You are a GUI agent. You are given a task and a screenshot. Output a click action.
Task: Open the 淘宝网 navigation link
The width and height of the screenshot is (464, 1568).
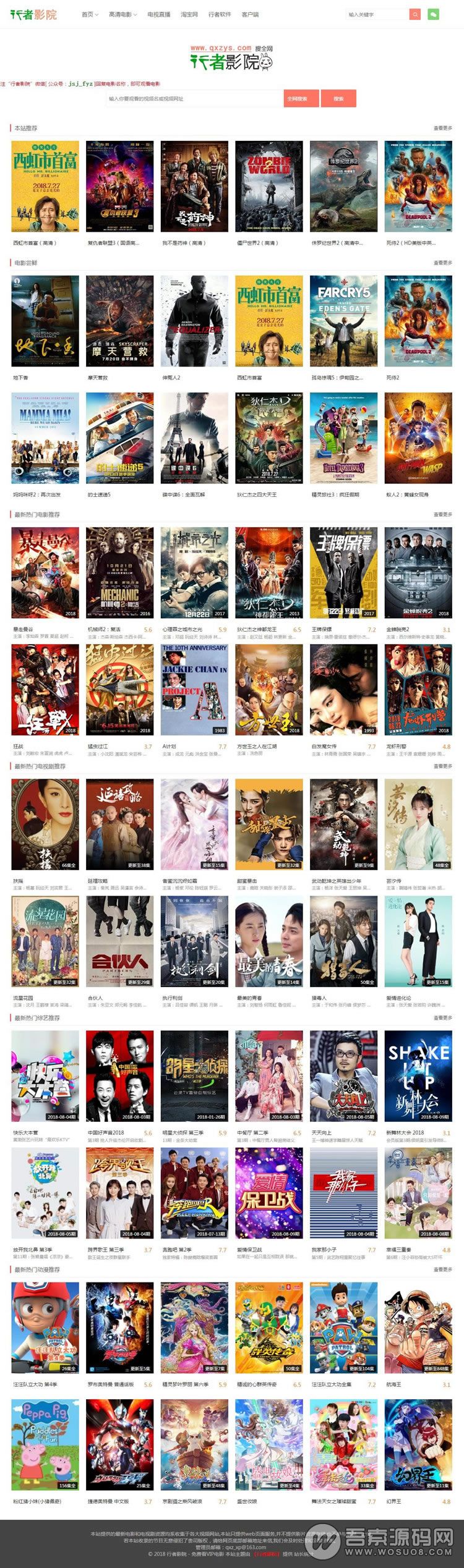(189, 14)
